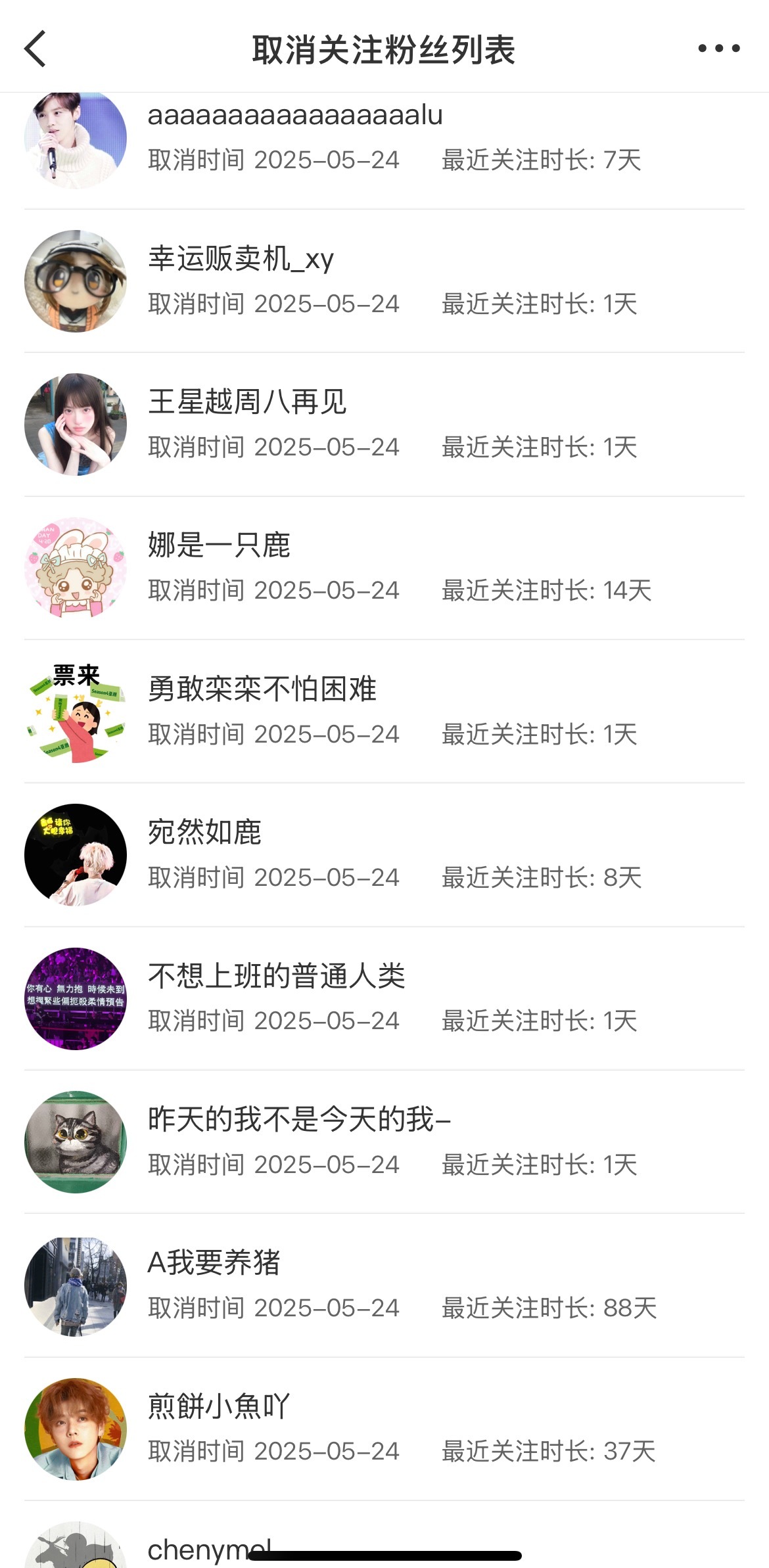The image size is (769, 1568).
Task: Open the row for 勇敢栾栾不怕困难
Action: [x=384, y=711]
